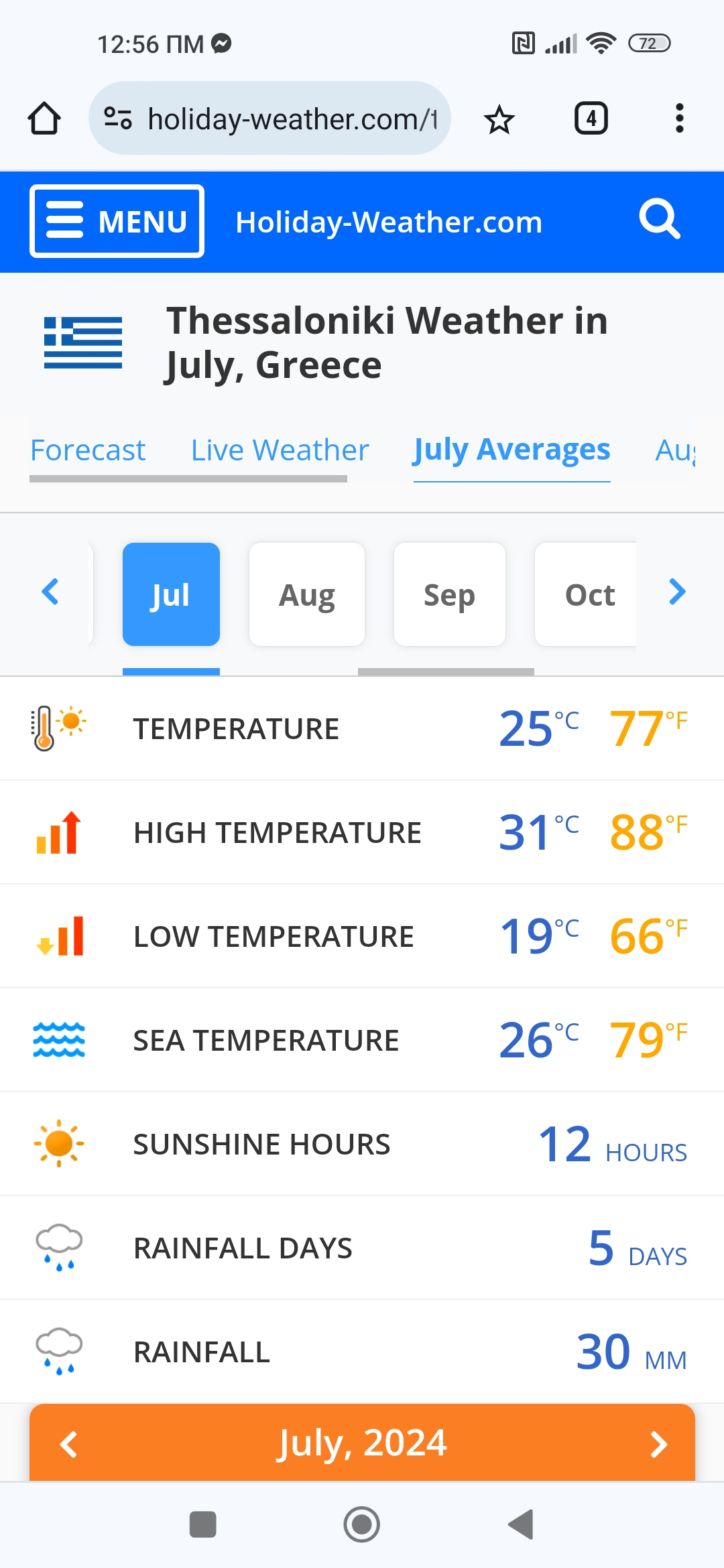Go back using system back button
This screenshot has width=724, height=1568.
pyautogui.click(x=521, y=1524)
